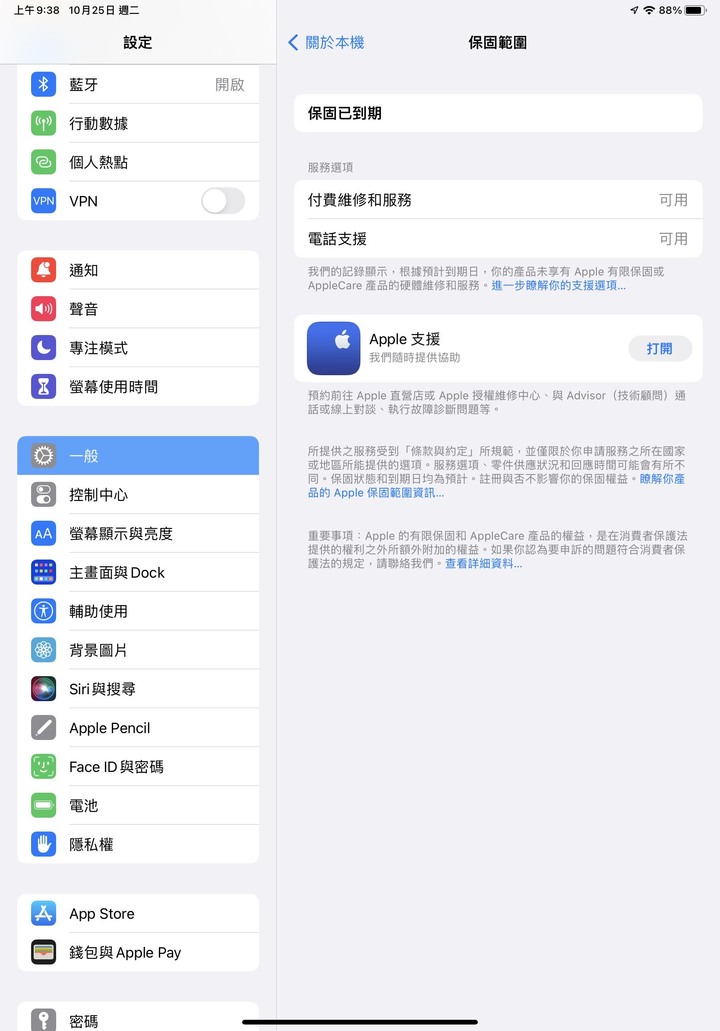
Task: Open the 進一步瞭解你的支援選項 link
Action: [x=558, y=286]
